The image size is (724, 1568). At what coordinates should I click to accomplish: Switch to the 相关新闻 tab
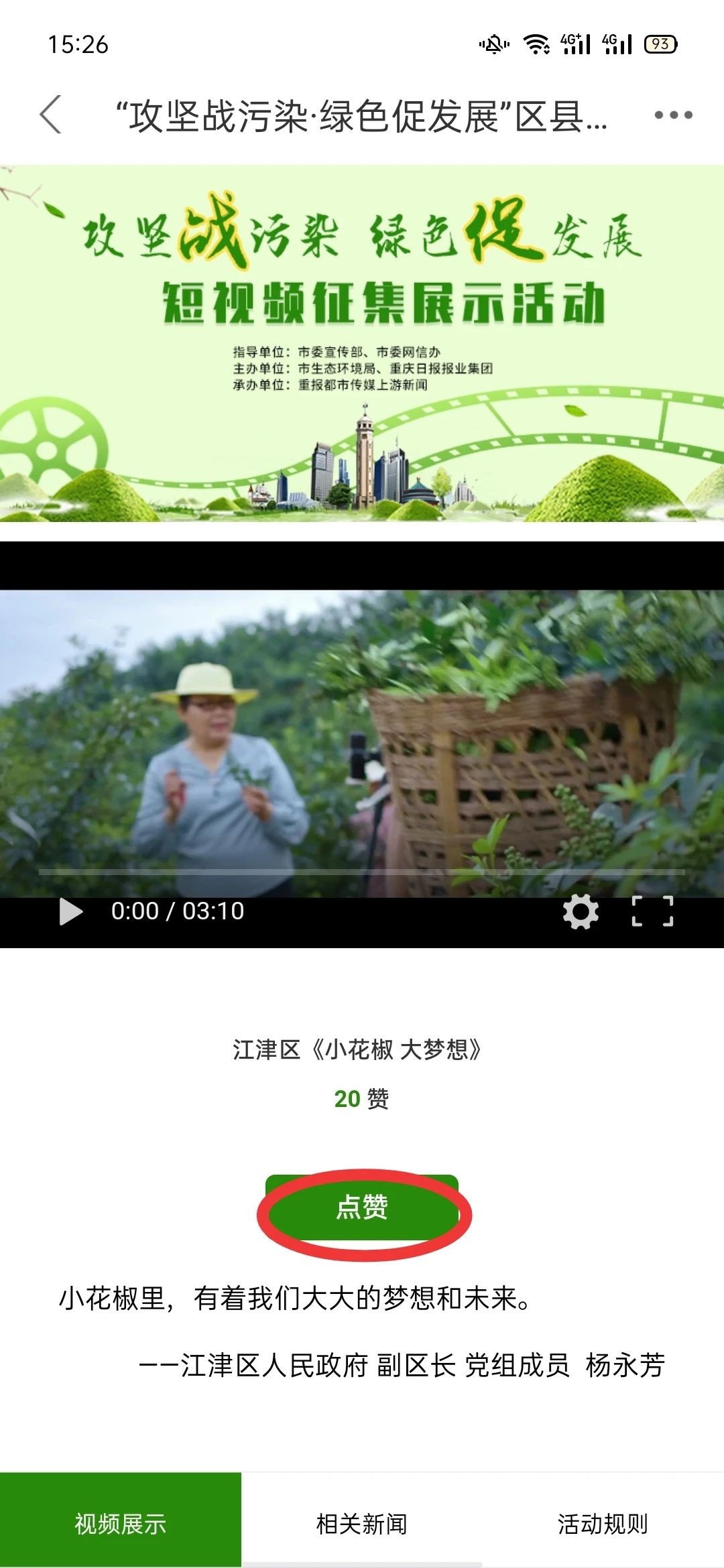click(362, 1524)
